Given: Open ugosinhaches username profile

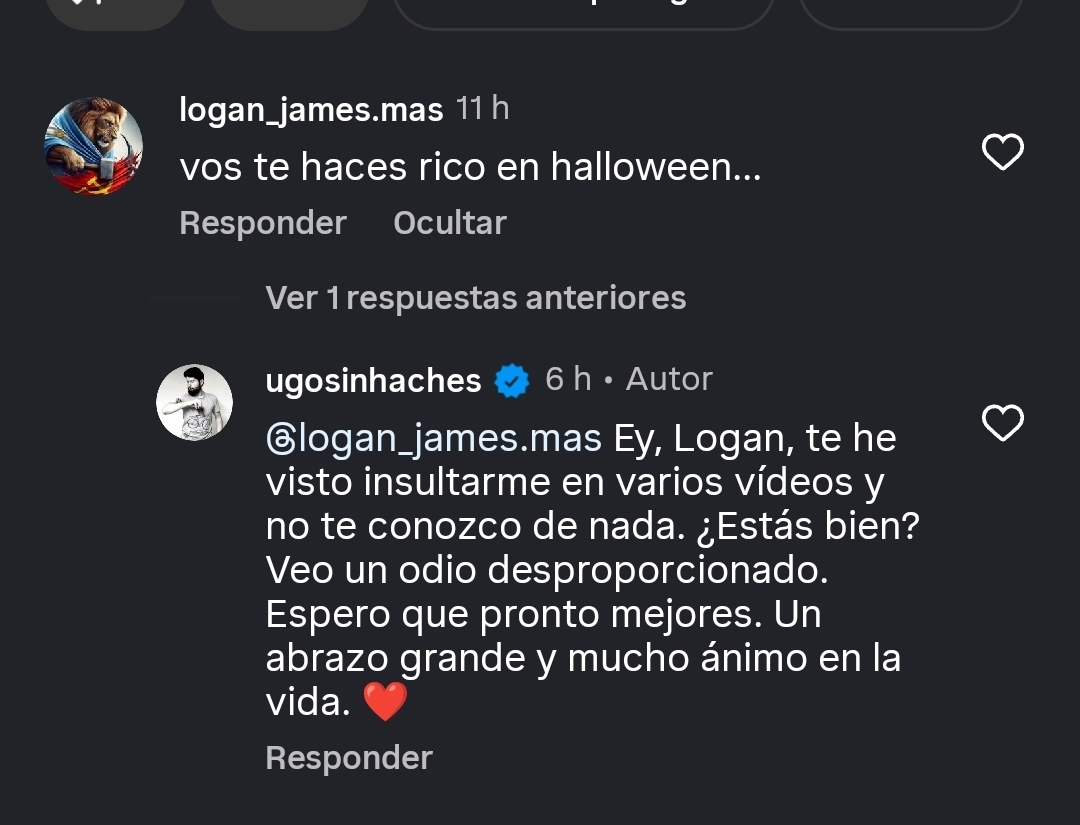Looking at the screenshot, I should point(374,380).
